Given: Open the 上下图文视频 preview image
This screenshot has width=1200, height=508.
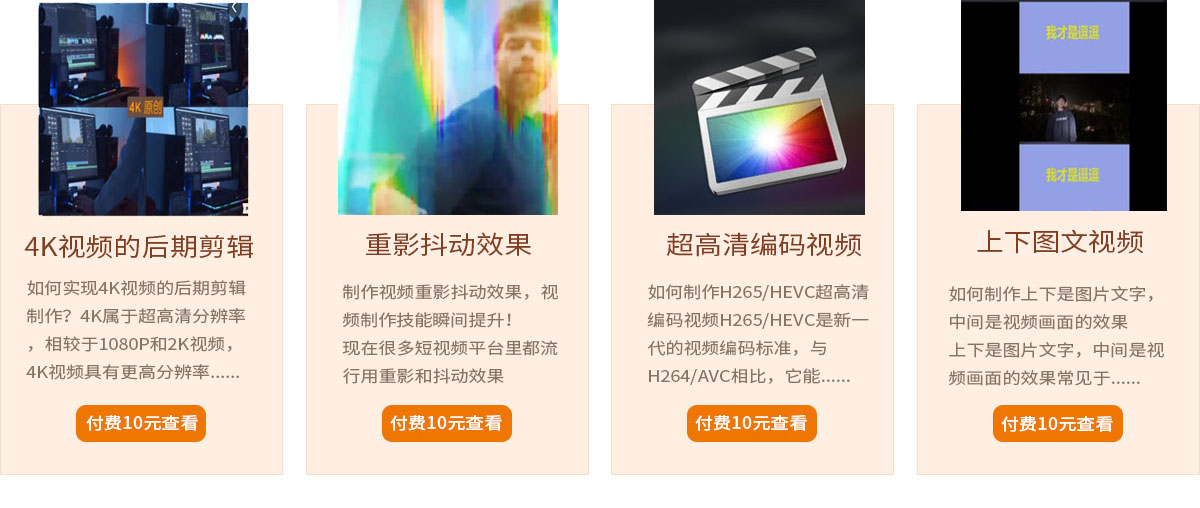Looking at the screenshot, I should 1063,105.
